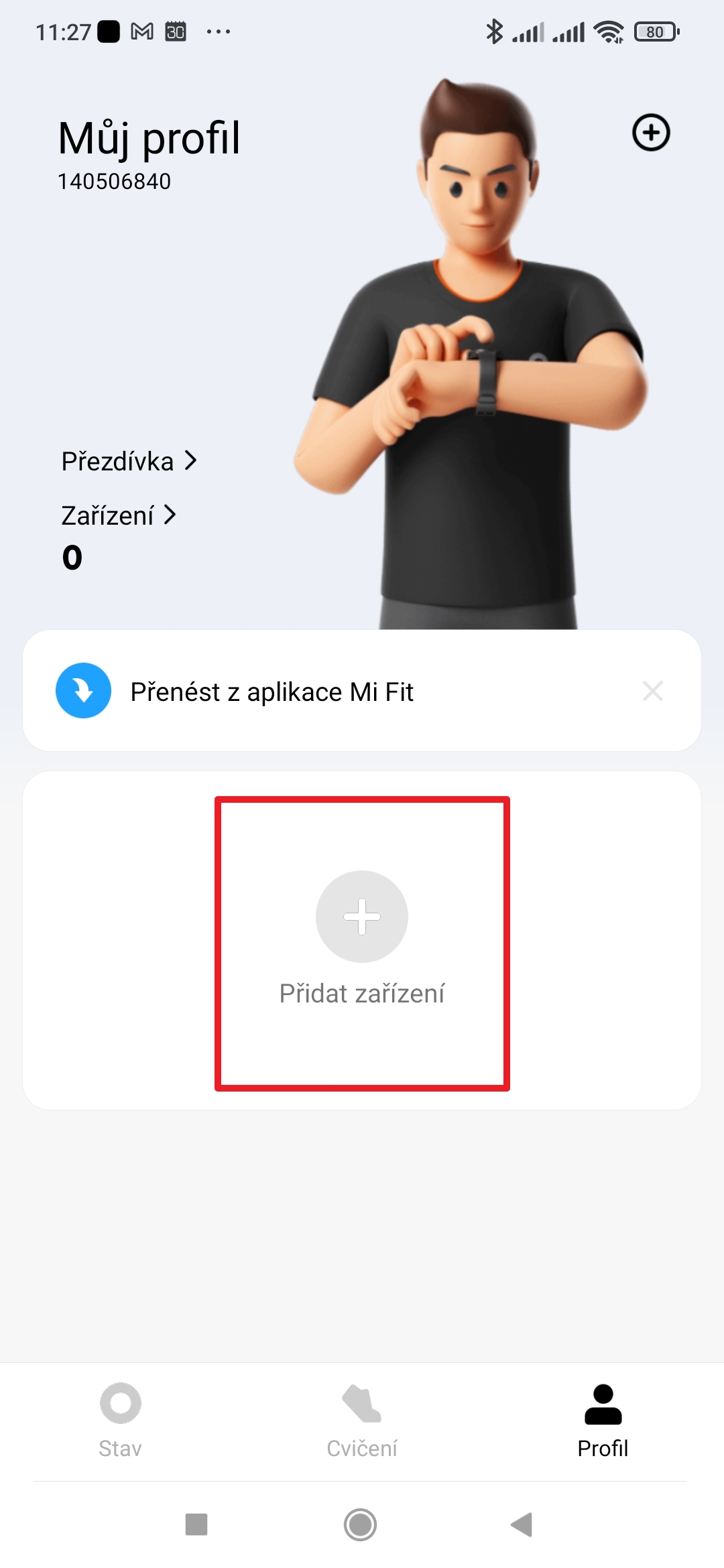Tap the plus icon beside Můj profil
Image resolution: width=724 pixels, height=1568 pixels.
pyautogui.click(x=651, y=133)
